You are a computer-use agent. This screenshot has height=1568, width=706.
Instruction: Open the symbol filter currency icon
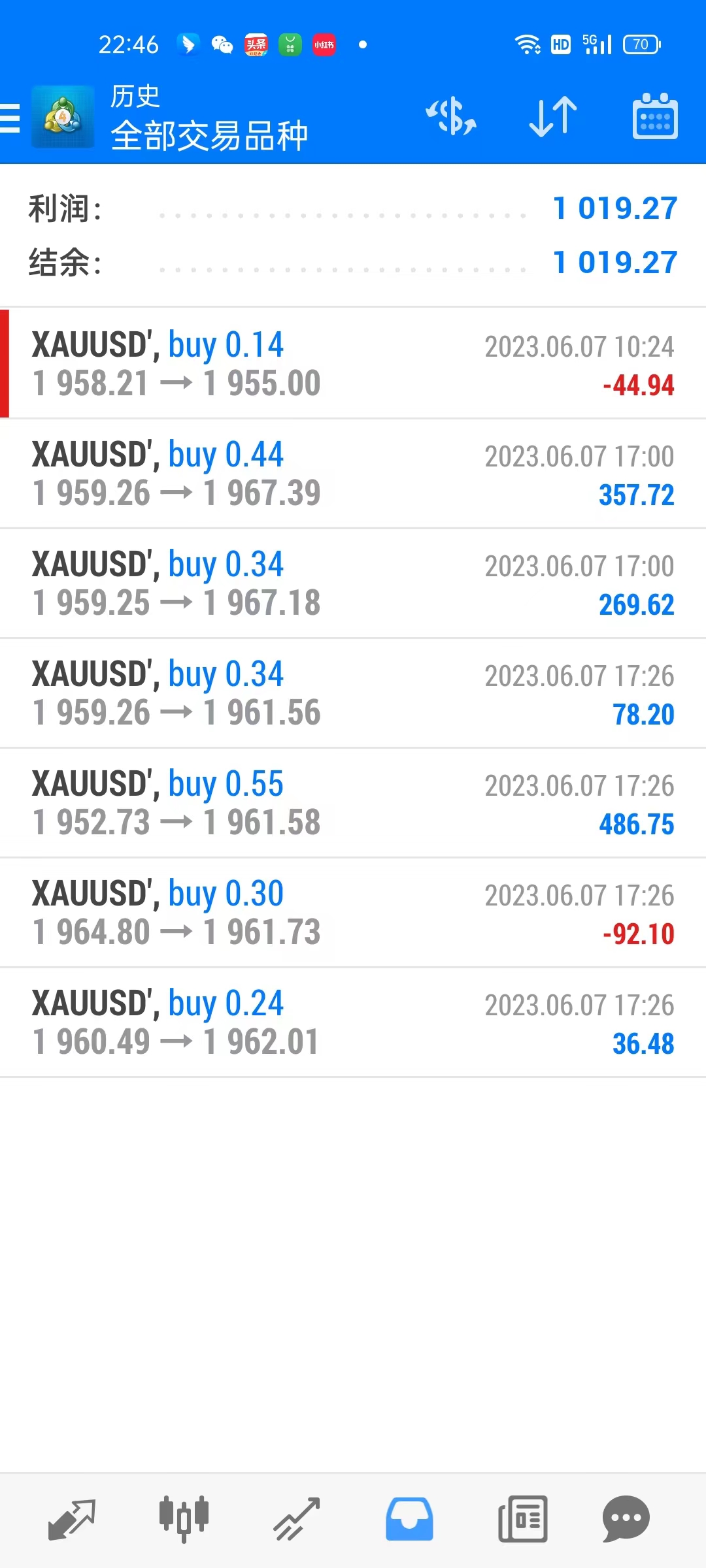[451, 117]
